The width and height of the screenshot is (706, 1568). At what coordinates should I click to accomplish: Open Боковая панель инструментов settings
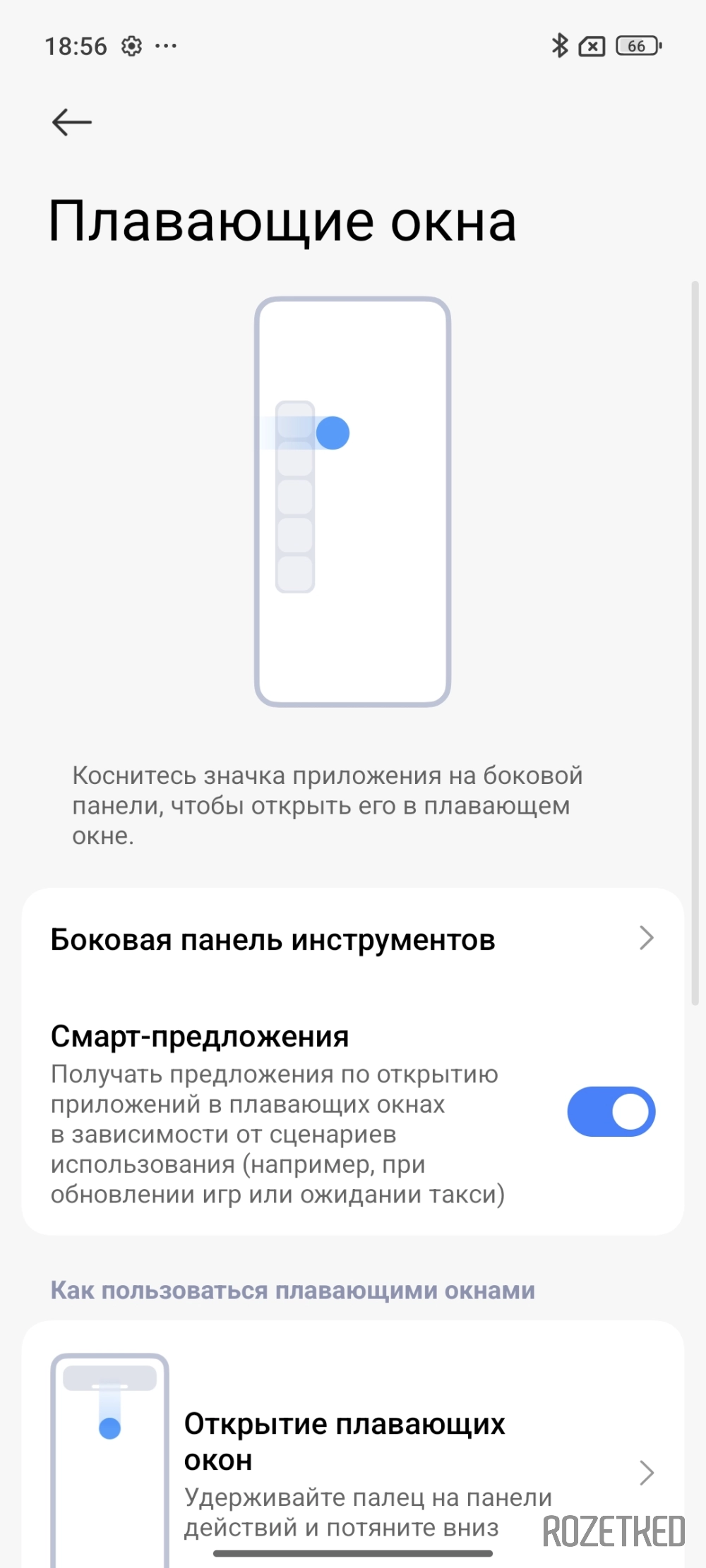(x=352, y=940)
